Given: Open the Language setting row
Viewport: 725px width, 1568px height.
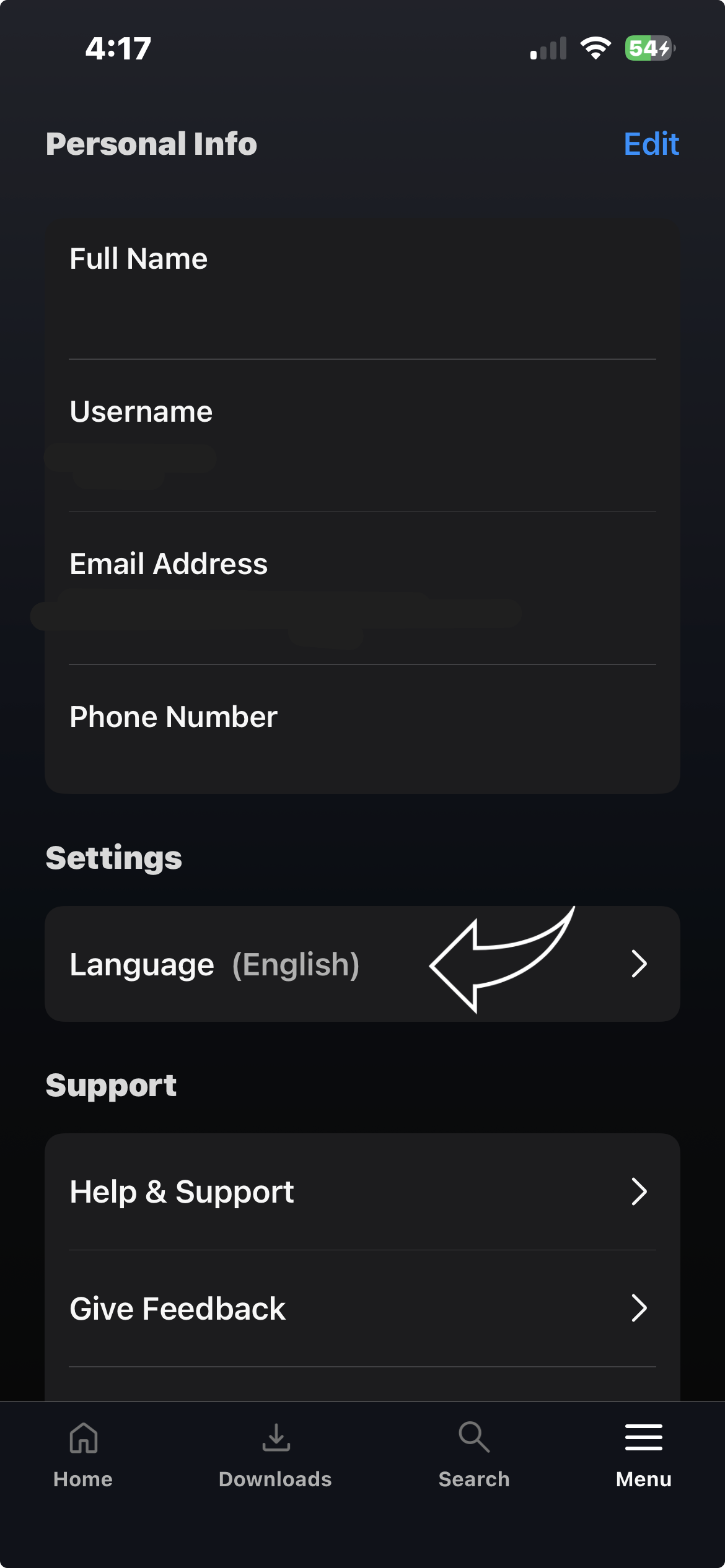Looking at the screenshot, I should pyautogui.click(x=362, y=964).
